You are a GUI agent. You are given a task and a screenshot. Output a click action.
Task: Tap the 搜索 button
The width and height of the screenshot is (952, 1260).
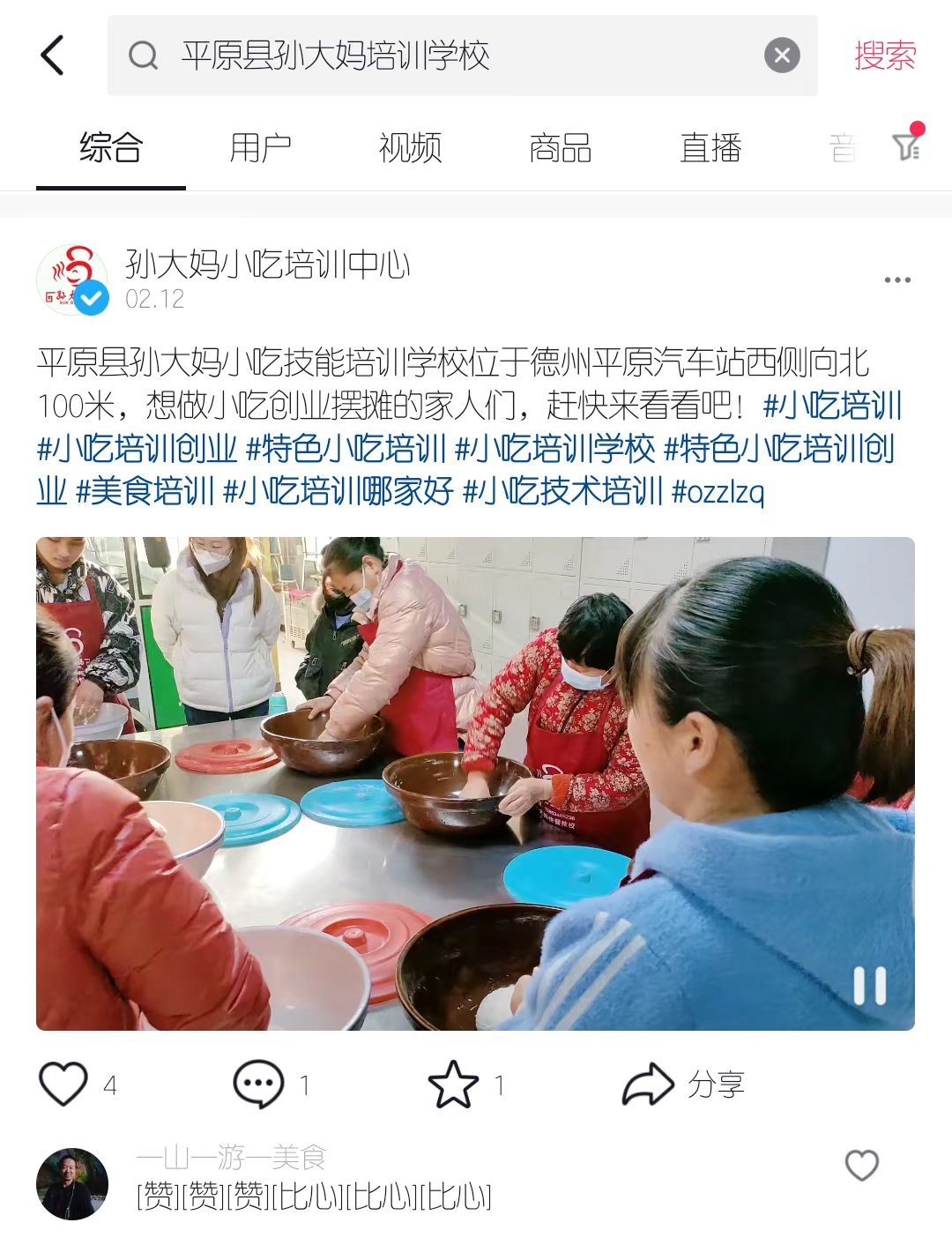click(884, 56)
